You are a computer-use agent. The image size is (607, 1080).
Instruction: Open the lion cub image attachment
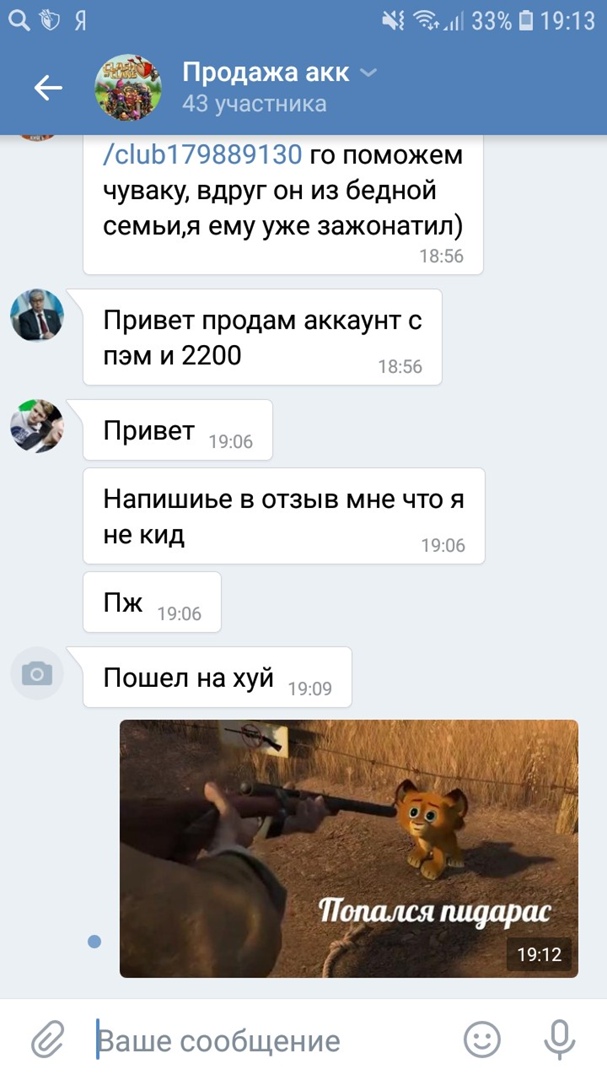348,848
